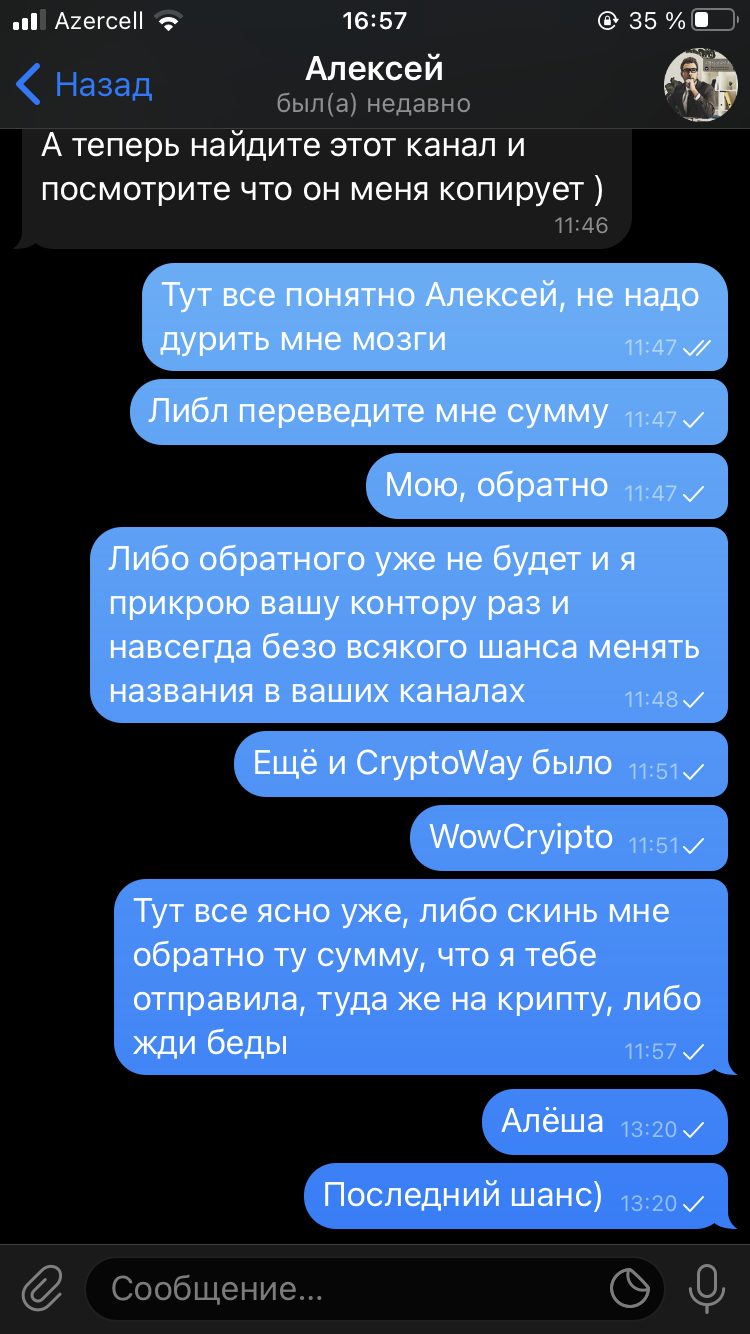Screen dimensions: 750x1334
Task: Open the contact info from the Алексей header
Action: click(x=374, y=84)
